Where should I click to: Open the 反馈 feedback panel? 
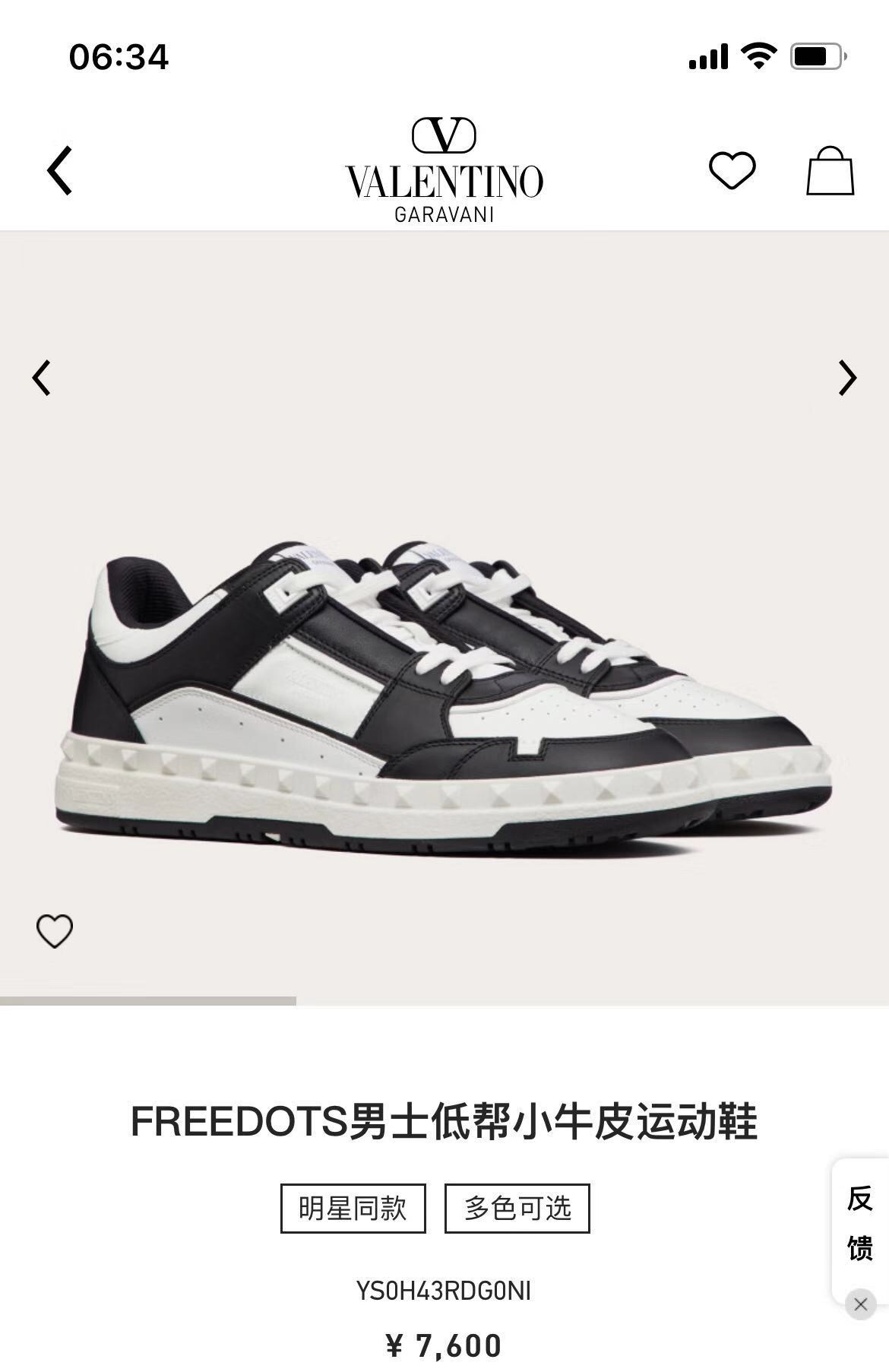pyautogui.click(x=860, y=1223)
